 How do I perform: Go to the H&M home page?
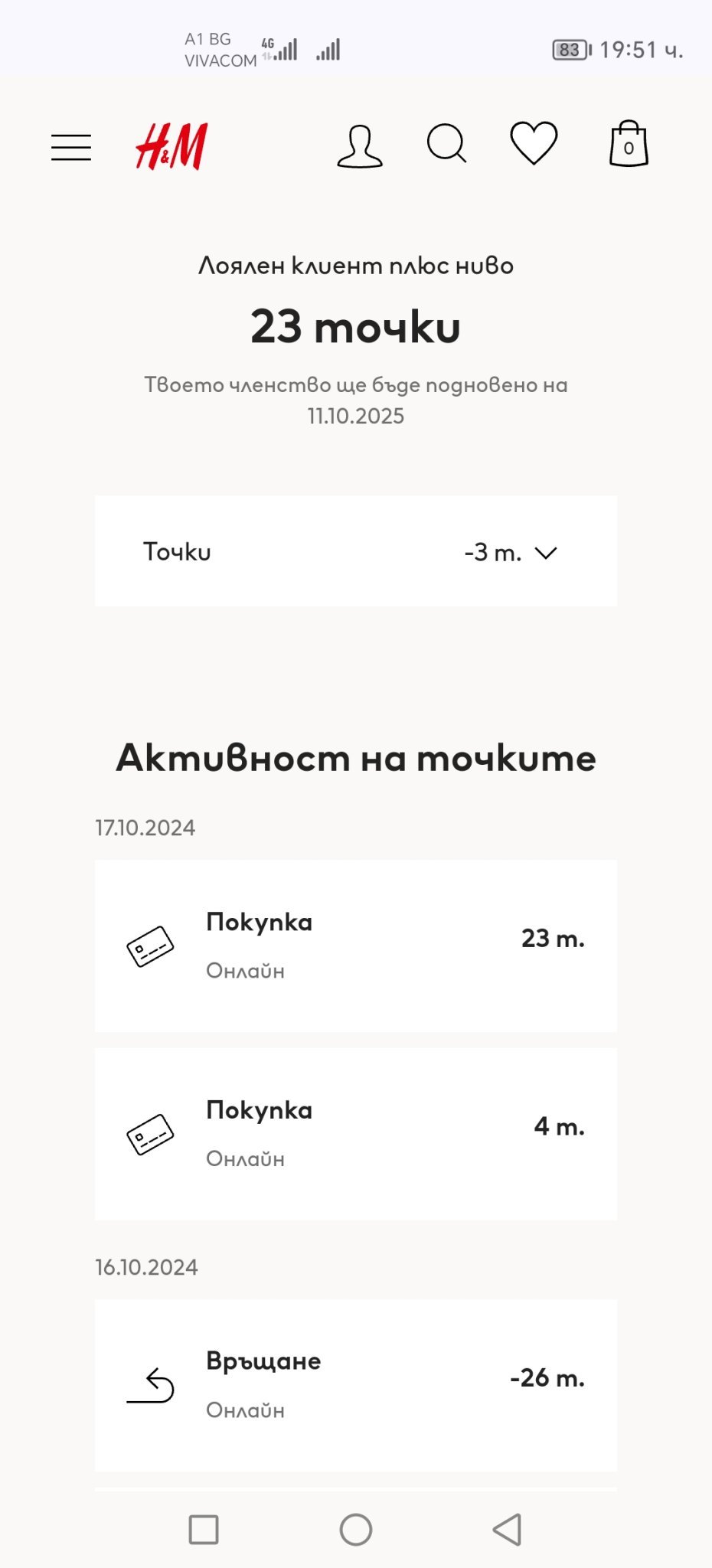tap(171, 145)
